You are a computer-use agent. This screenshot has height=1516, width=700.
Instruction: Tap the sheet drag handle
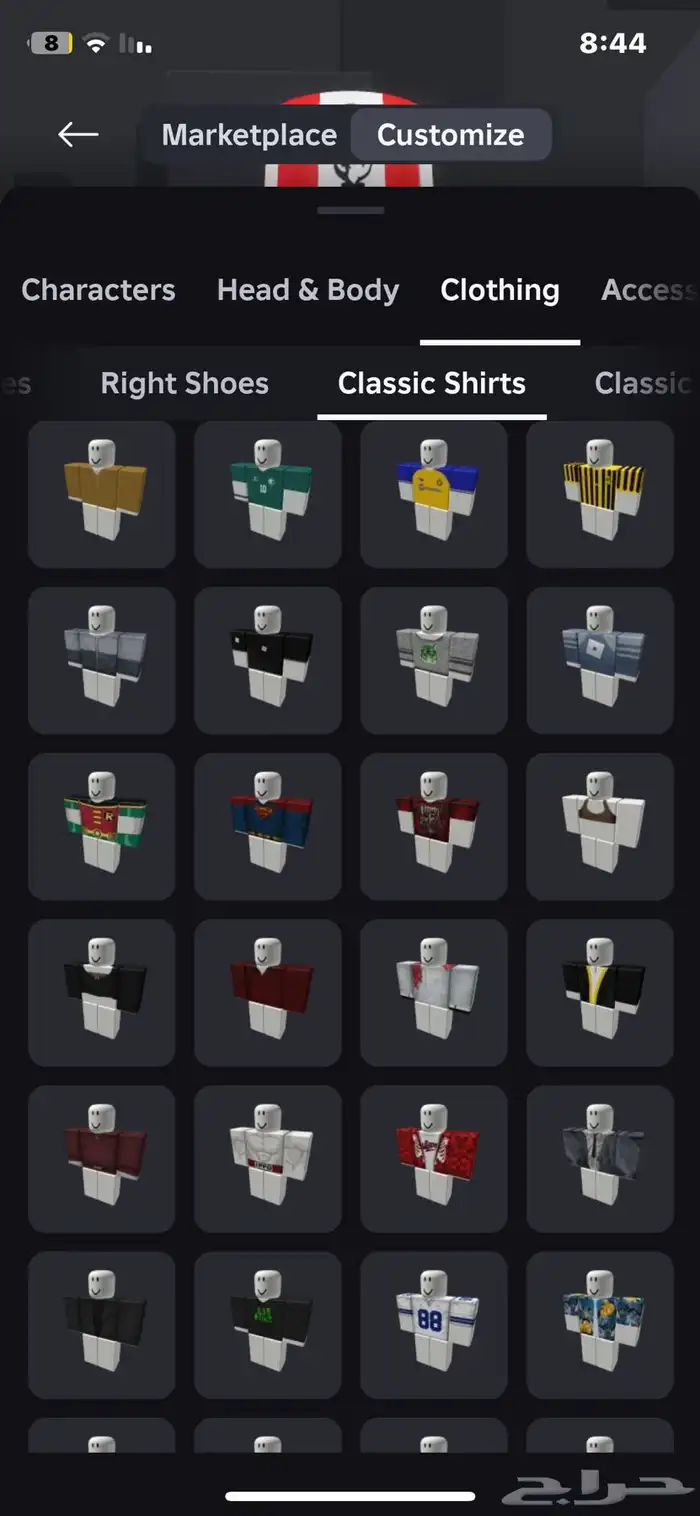[x=350, y=211]
